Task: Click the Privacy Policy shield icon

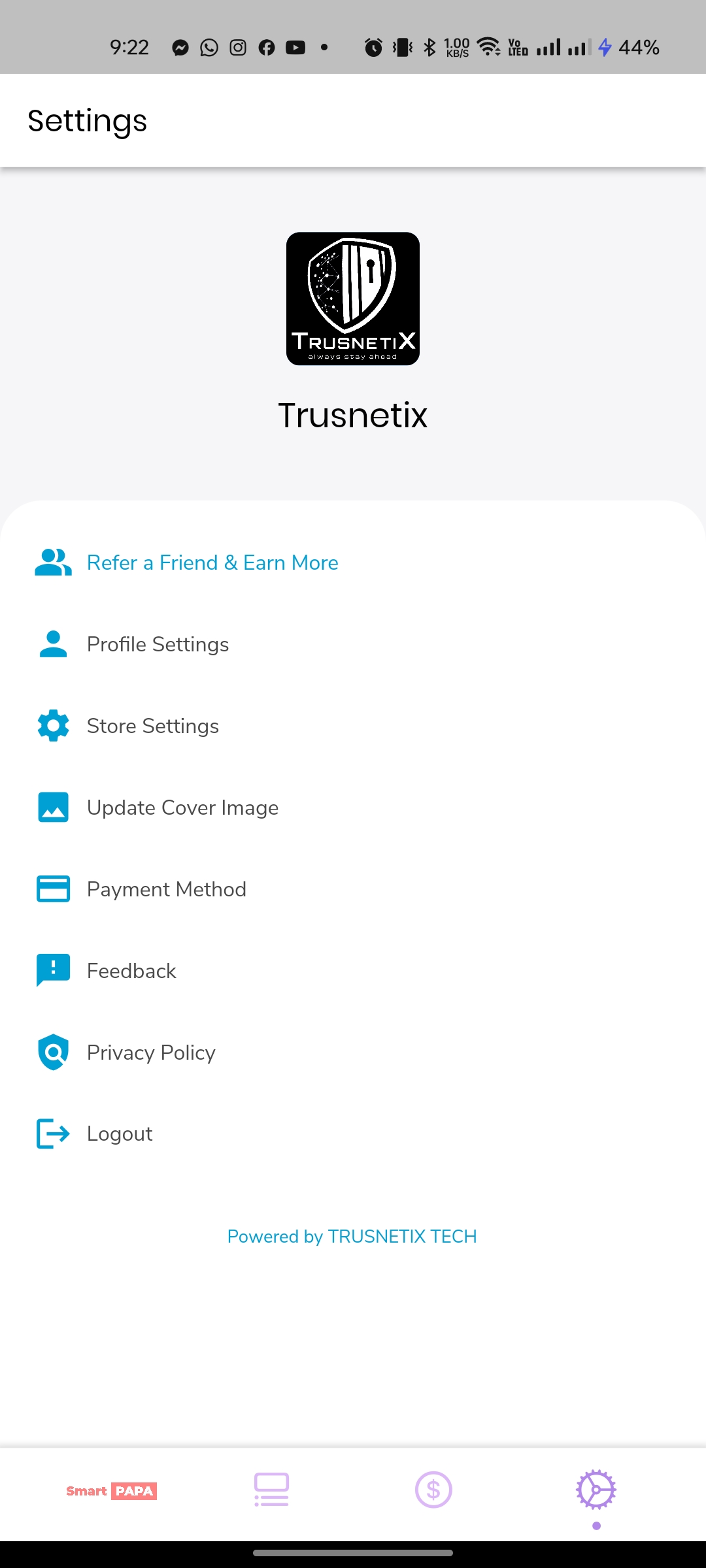Action: click(53, 1052)
